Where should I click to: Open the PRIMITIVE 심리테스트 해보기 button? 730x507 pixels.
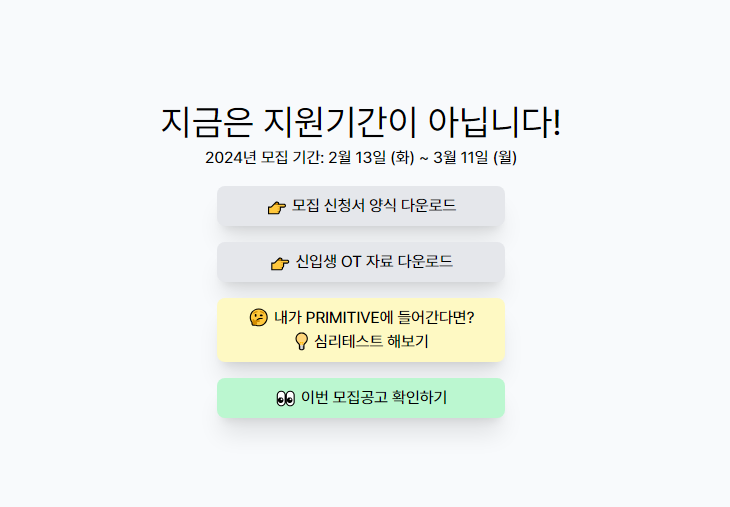pos(361,329)
